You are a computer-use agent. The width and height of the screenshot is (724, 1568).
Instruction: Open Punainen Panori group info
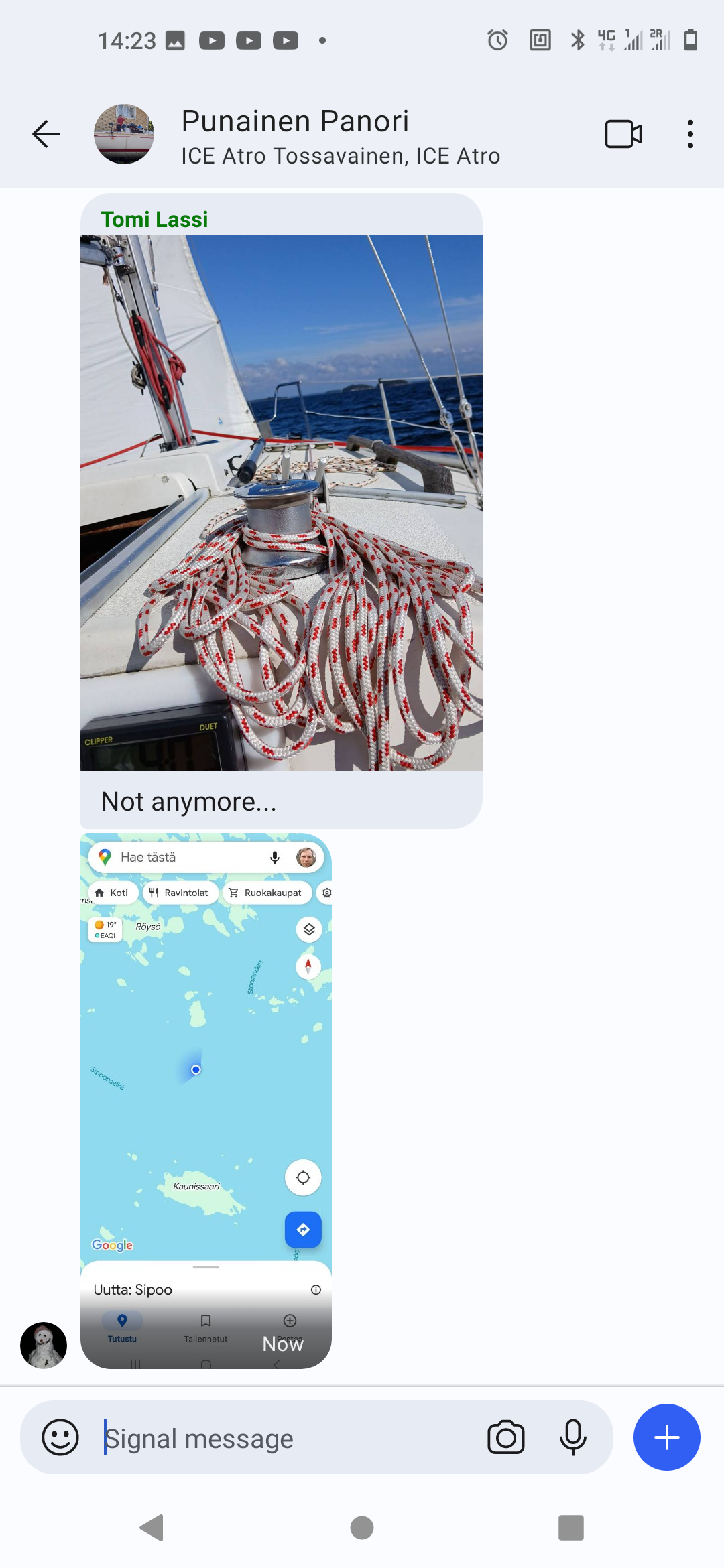[x=341, y=136]
